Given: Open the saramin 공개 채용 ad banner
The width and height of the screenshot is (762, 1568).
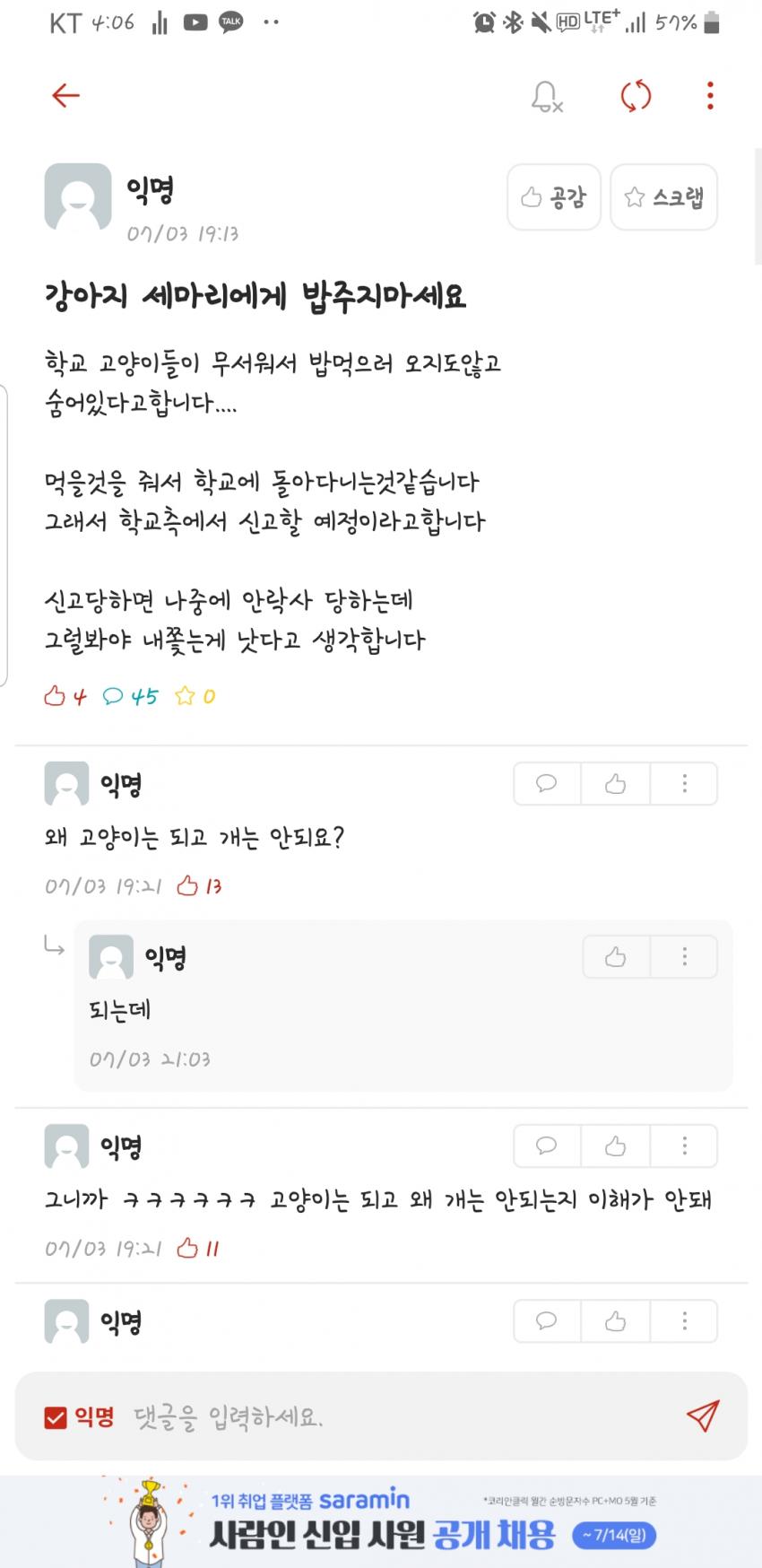Looking at the screenshot, I should (381, 1522).
